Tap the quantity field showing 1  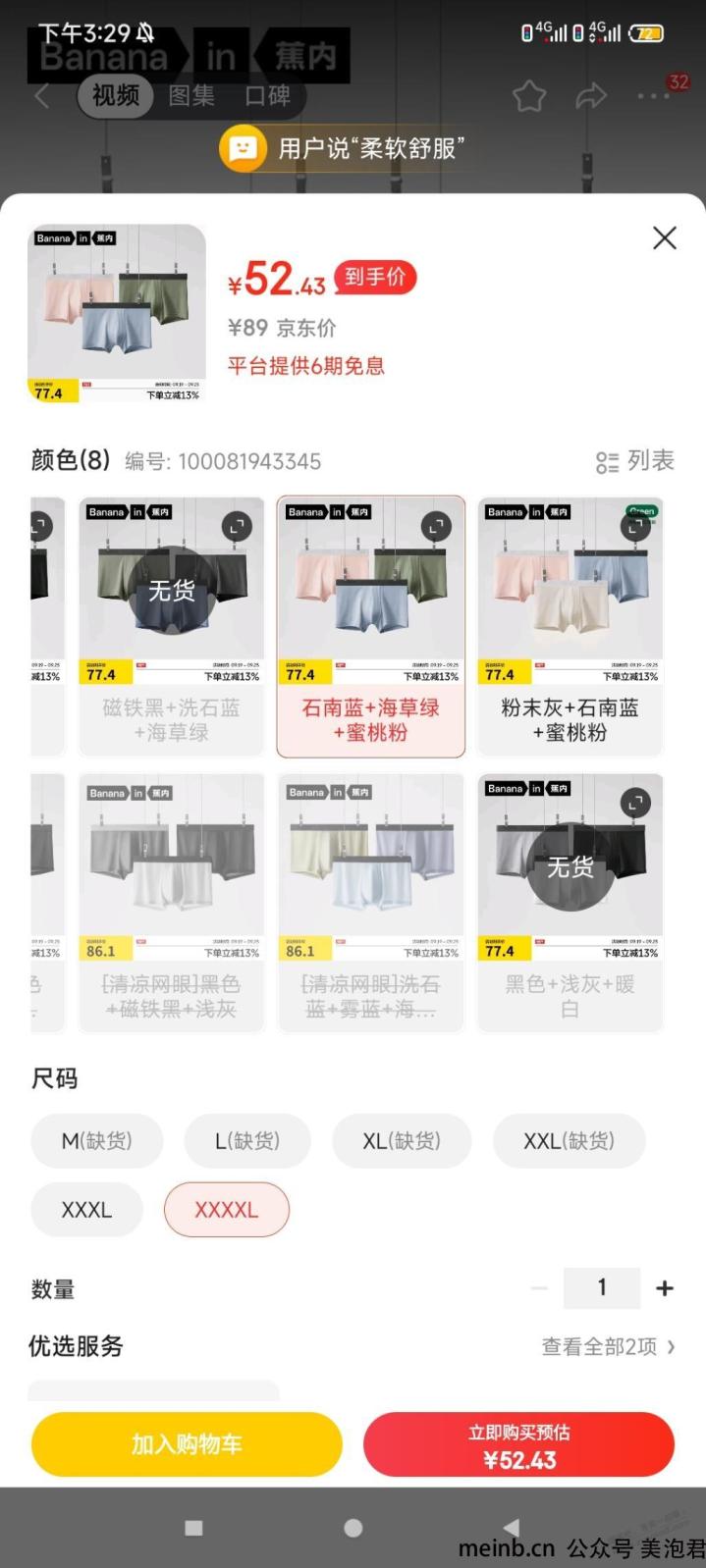pos(601,1288)
